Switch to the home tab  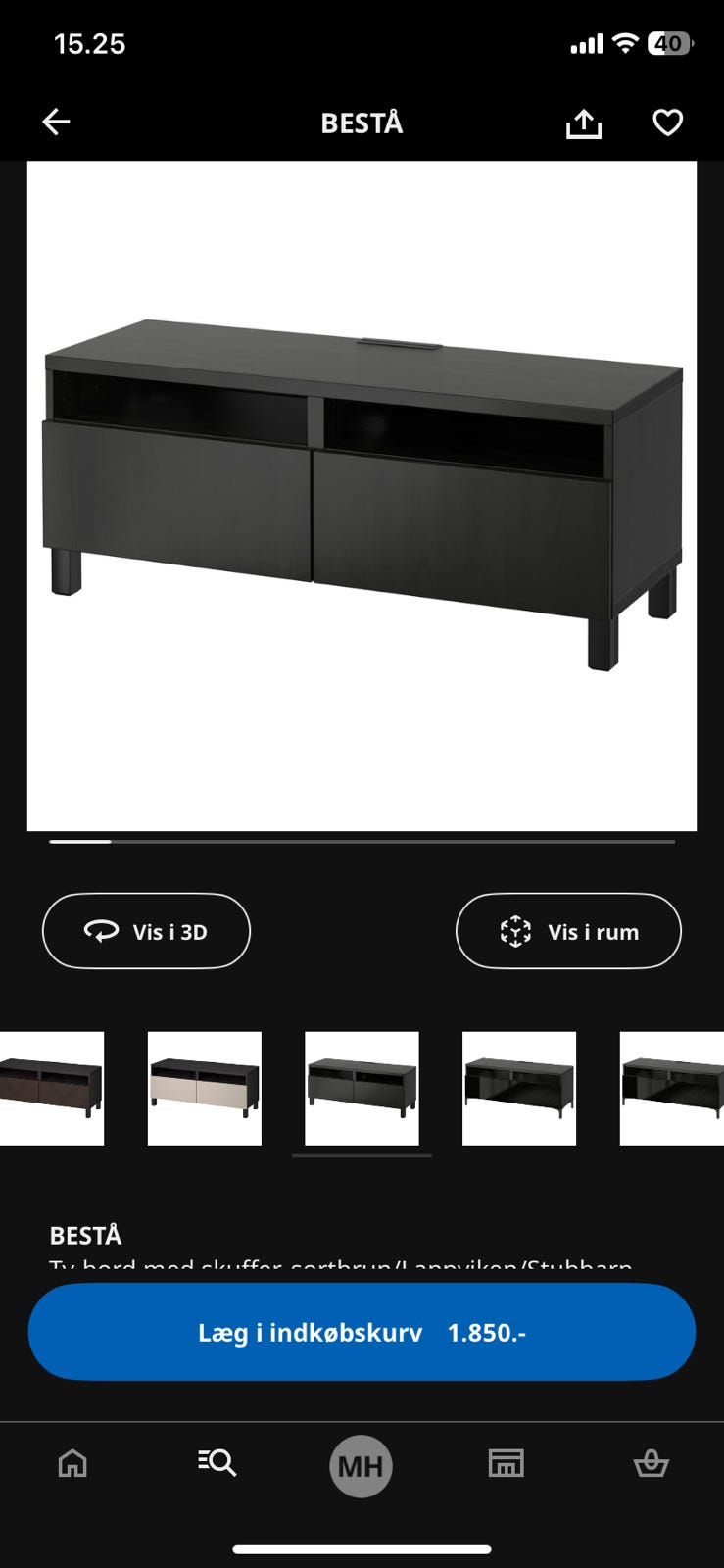point(72,1464)
